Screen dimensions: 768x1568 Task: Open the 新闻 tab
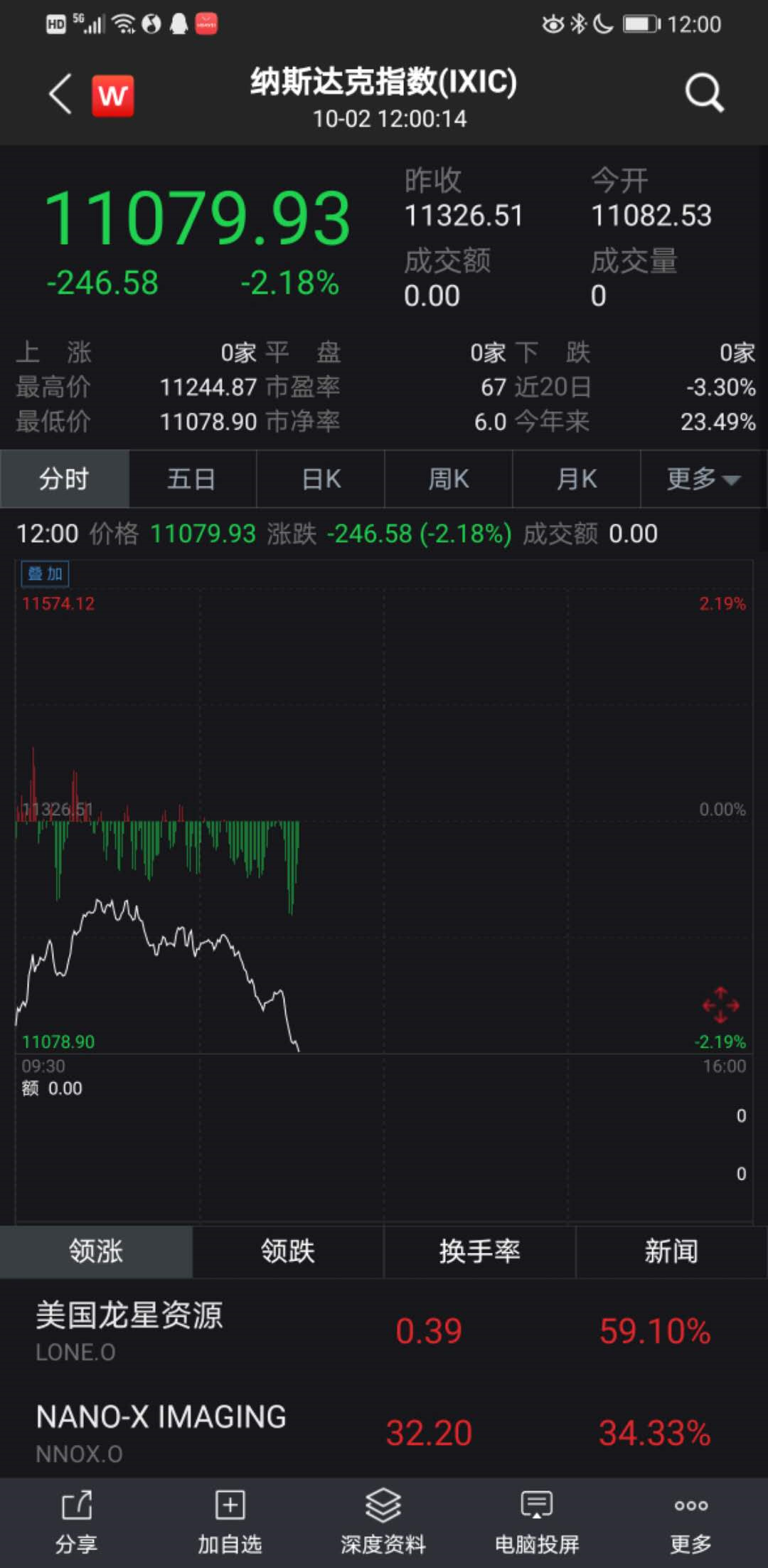coord(671,1251)
